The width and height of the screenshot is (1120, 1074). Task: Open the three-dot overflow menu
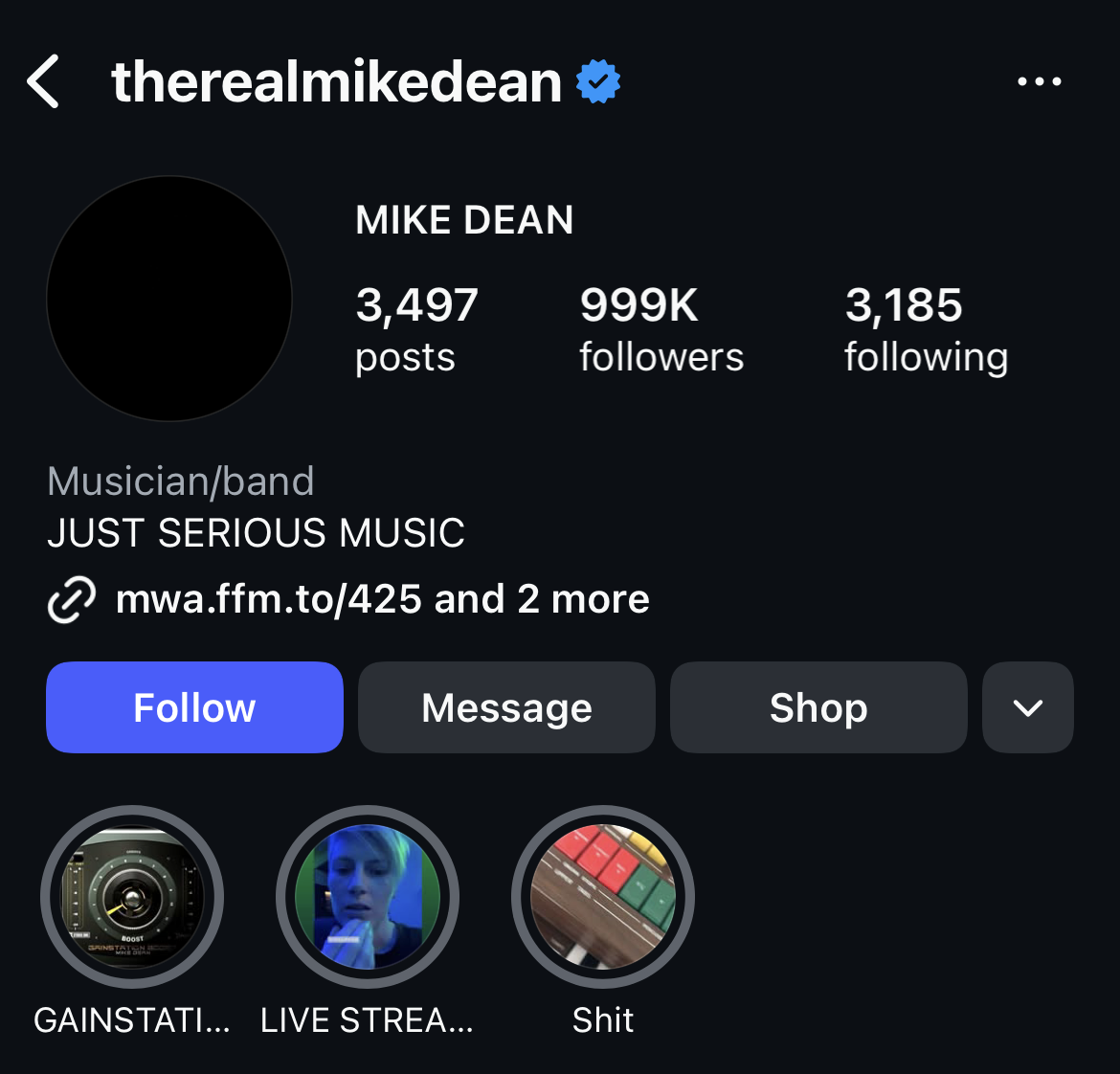pyautogui.click(x=1039, y=81)
